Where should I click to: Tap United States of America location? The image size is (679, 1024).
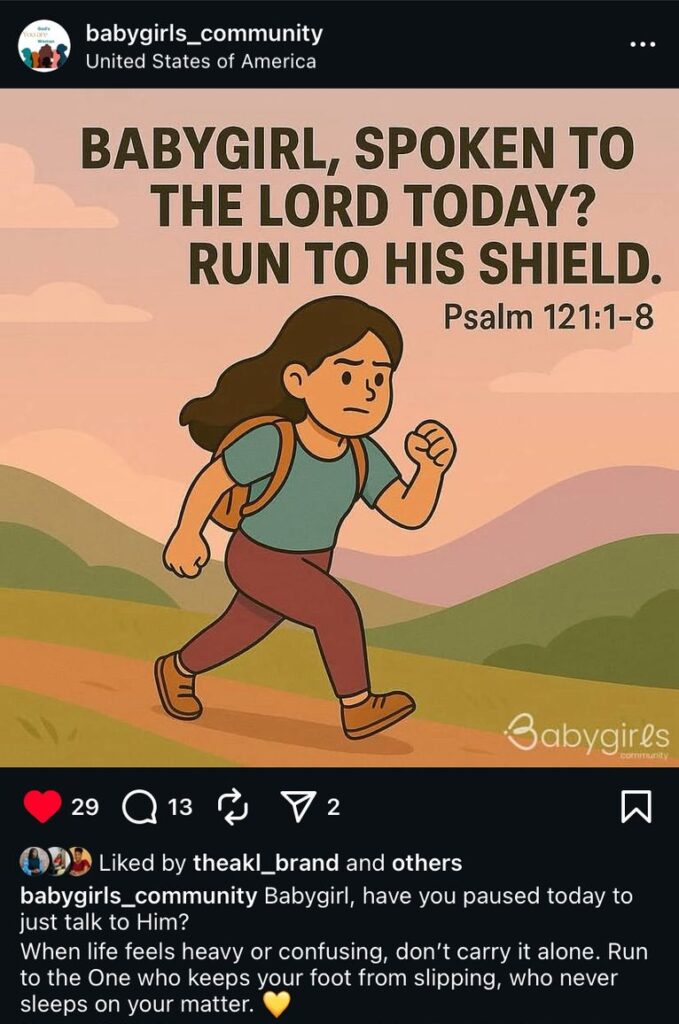point(200,61)
